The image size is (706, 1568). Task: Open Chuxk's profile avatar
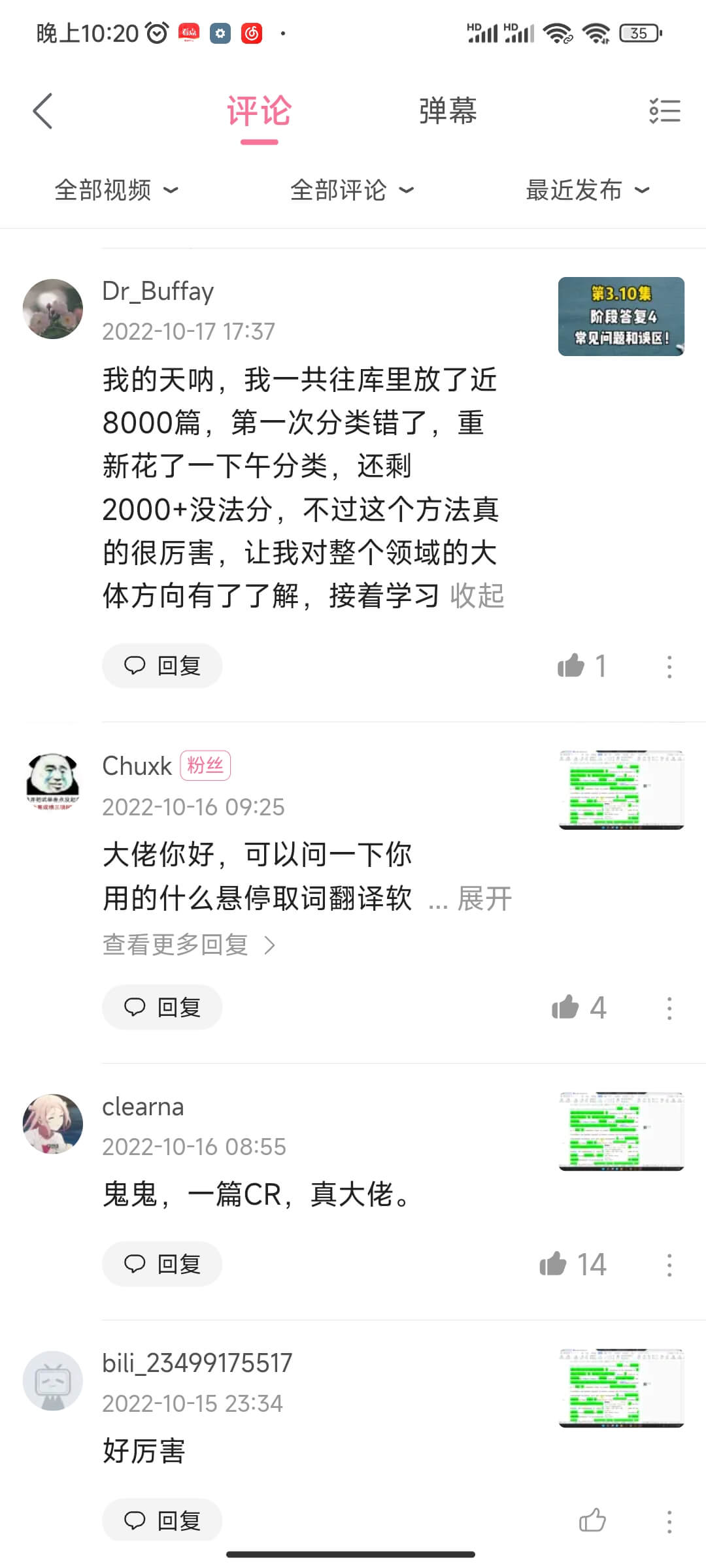[53, 781]
